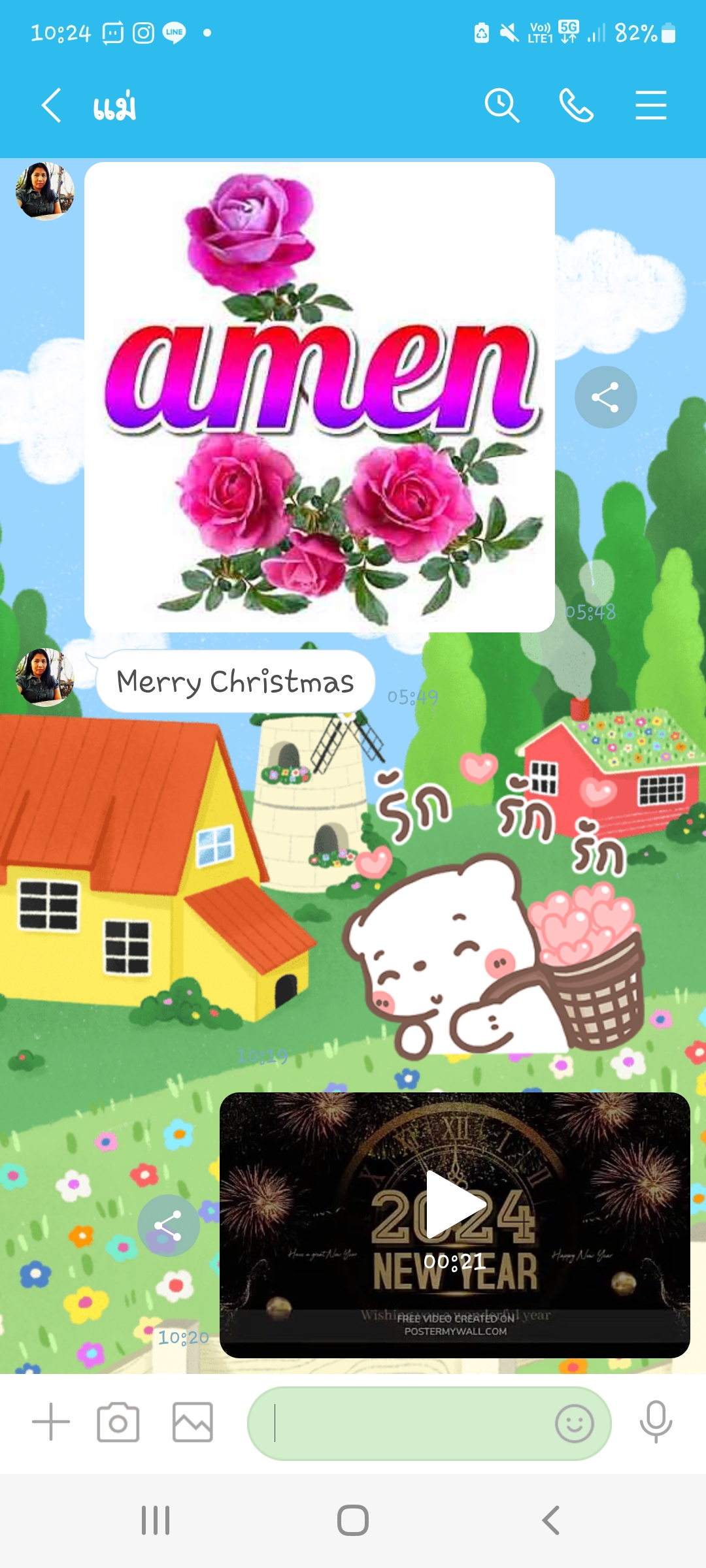Search the chat history
The image size is (706, 1568).
[502, 106]
